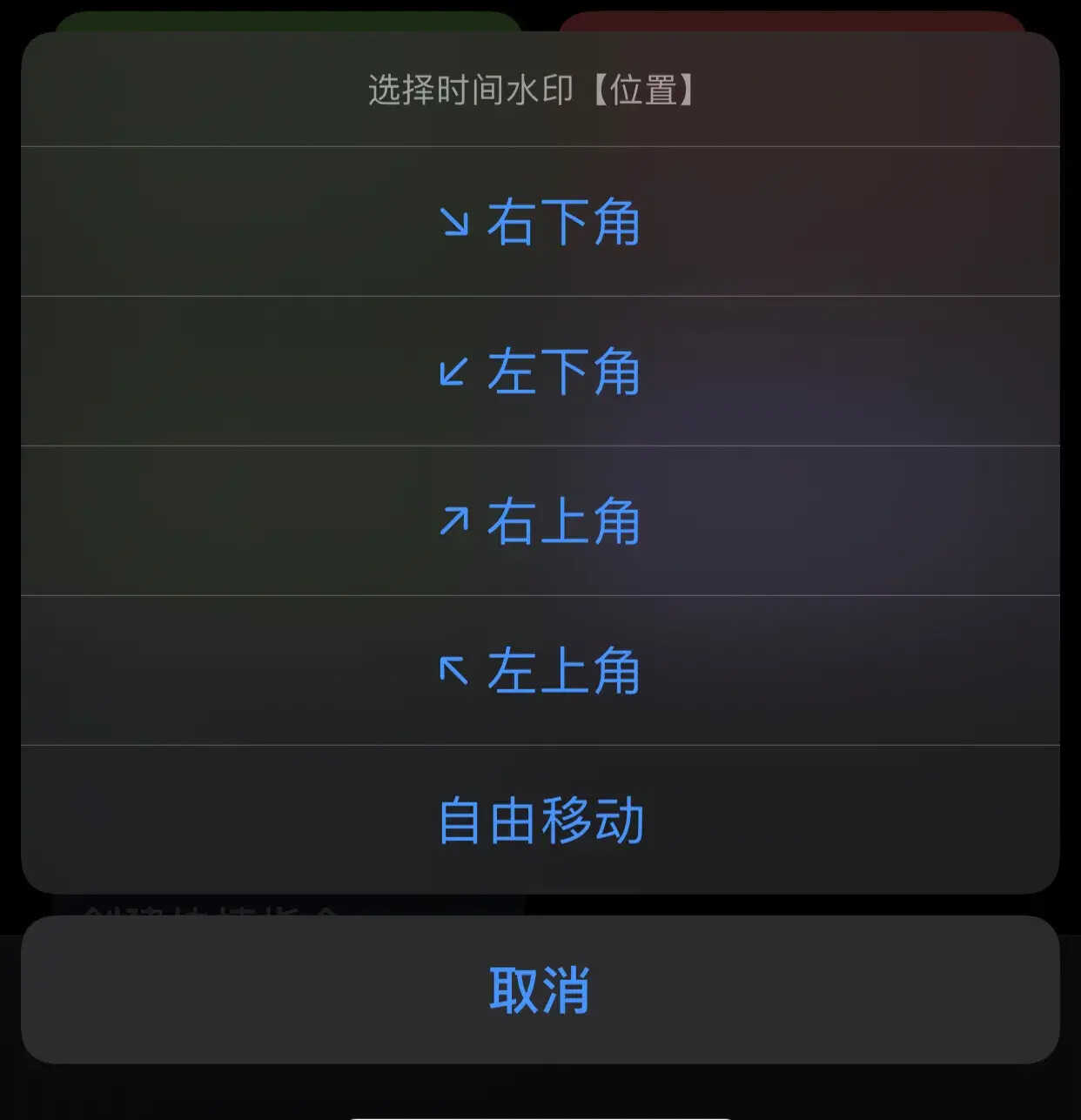Dismiss the sheet with 取消

(540, 989)
